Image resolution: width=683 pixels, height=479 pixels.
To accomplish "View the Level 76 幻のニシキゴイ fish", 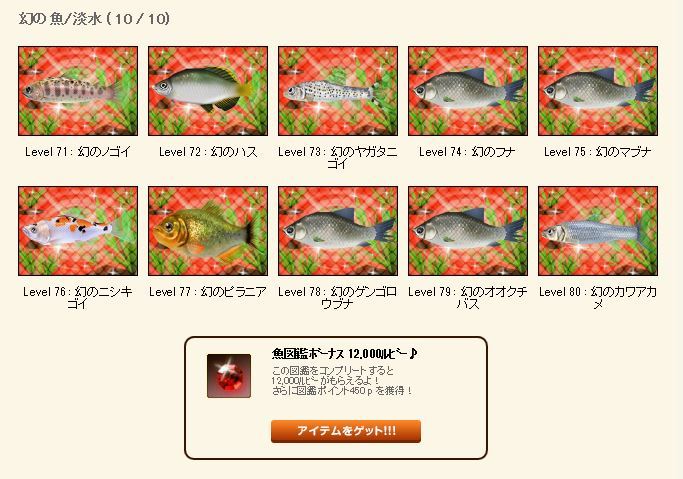I will [x=78, y=231].
